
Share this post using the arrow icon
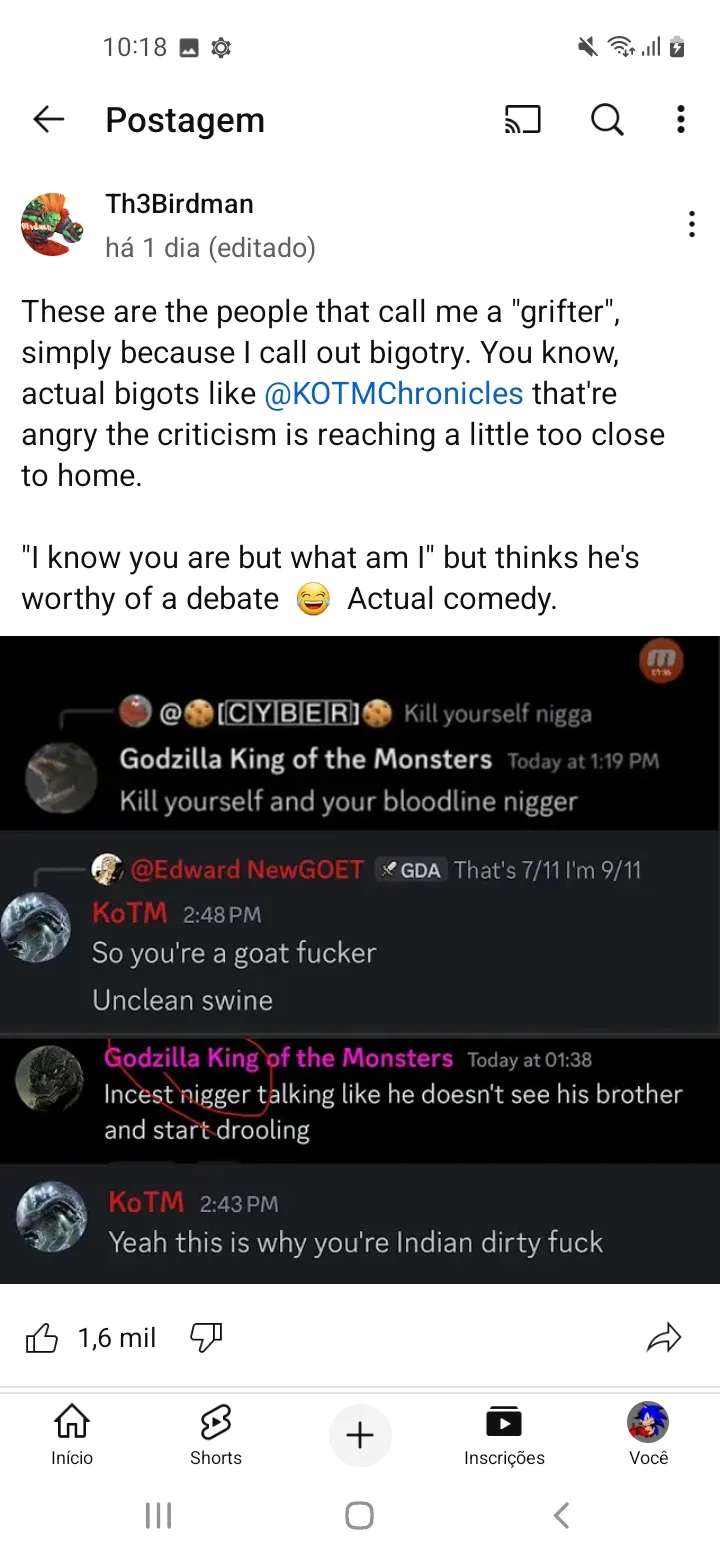pos(664,1338)
